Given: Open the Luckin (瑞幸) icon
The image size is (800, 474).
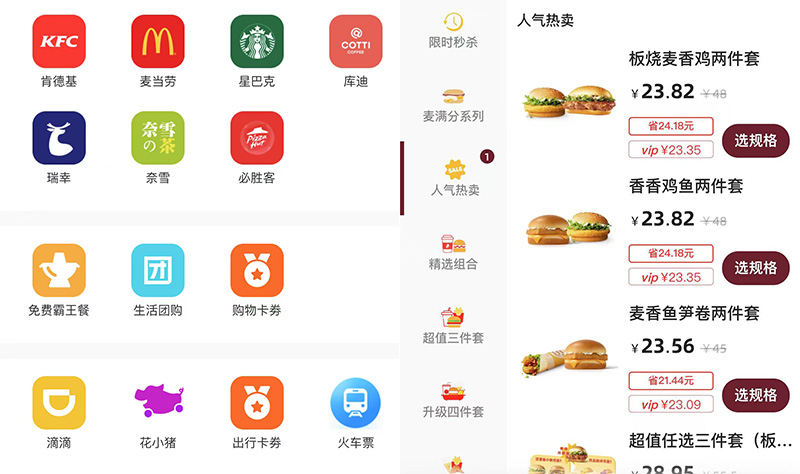Looking at the screenshot, I should [x=59, y=138].
